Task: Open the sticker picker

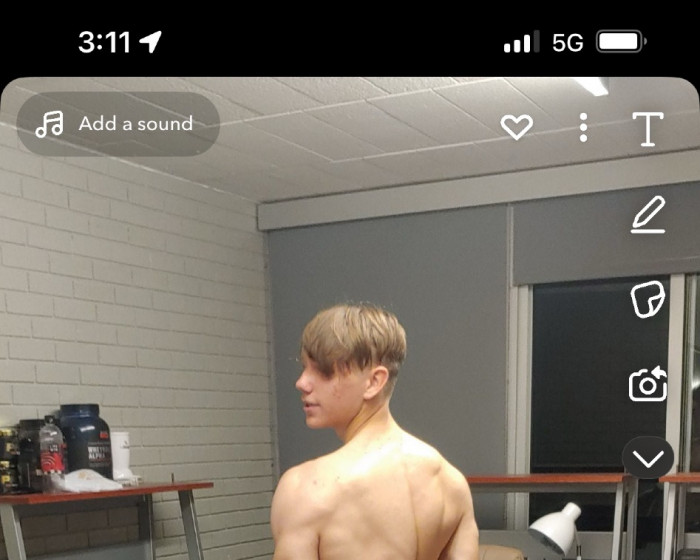Action: click(648, 300)
